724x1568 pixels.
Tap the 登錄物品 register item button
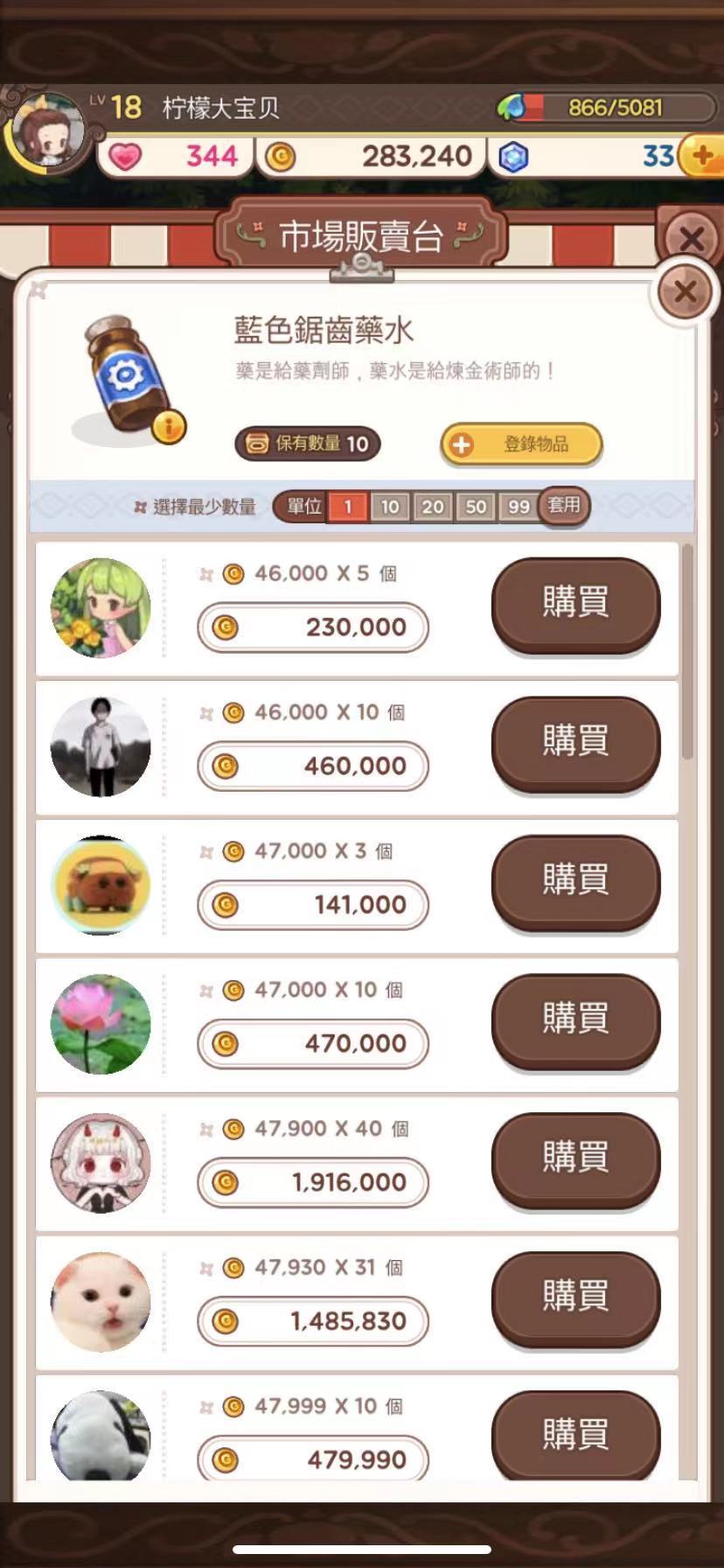coord(521,444)
